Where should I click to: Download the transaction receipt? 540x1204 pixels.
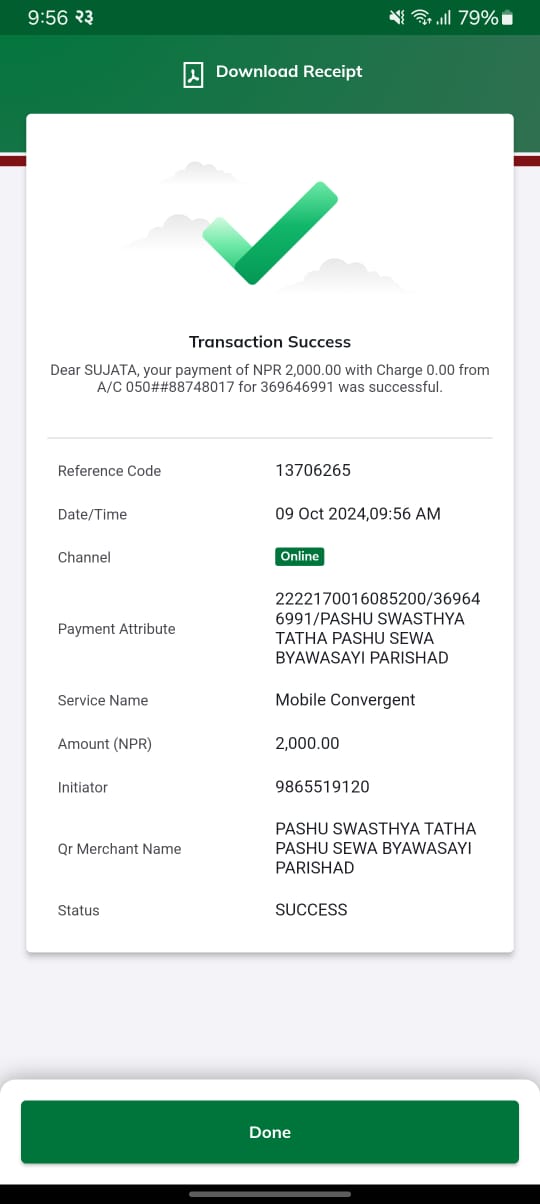coord(272,73)
